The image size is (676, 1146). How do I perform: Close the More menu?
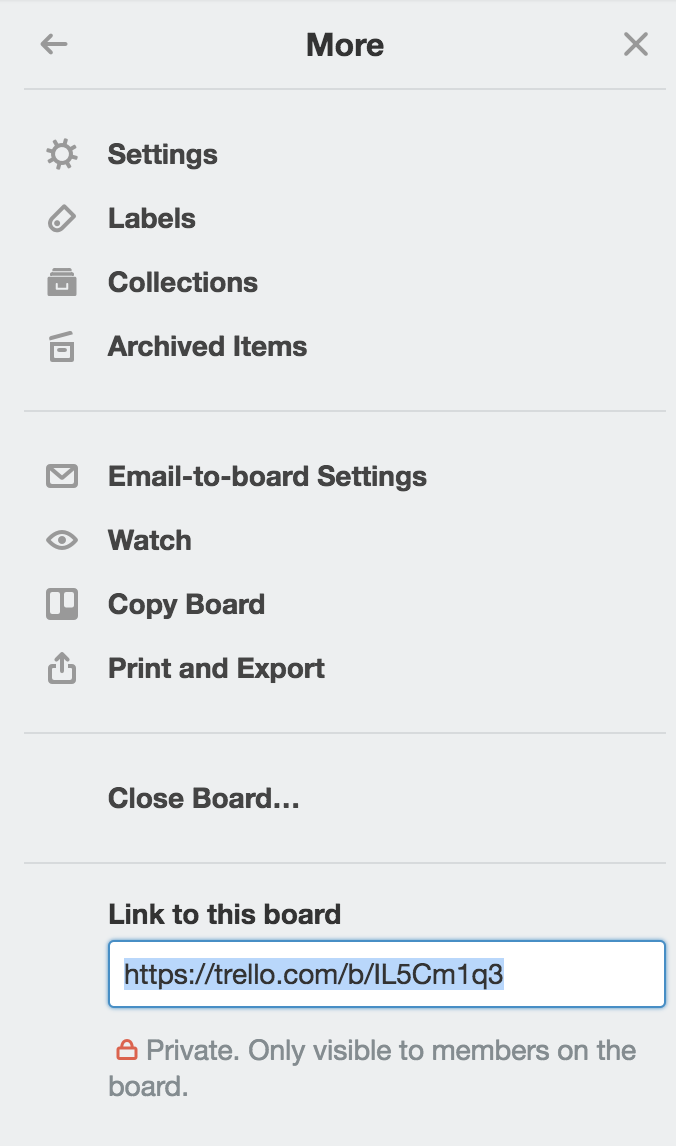636,45
